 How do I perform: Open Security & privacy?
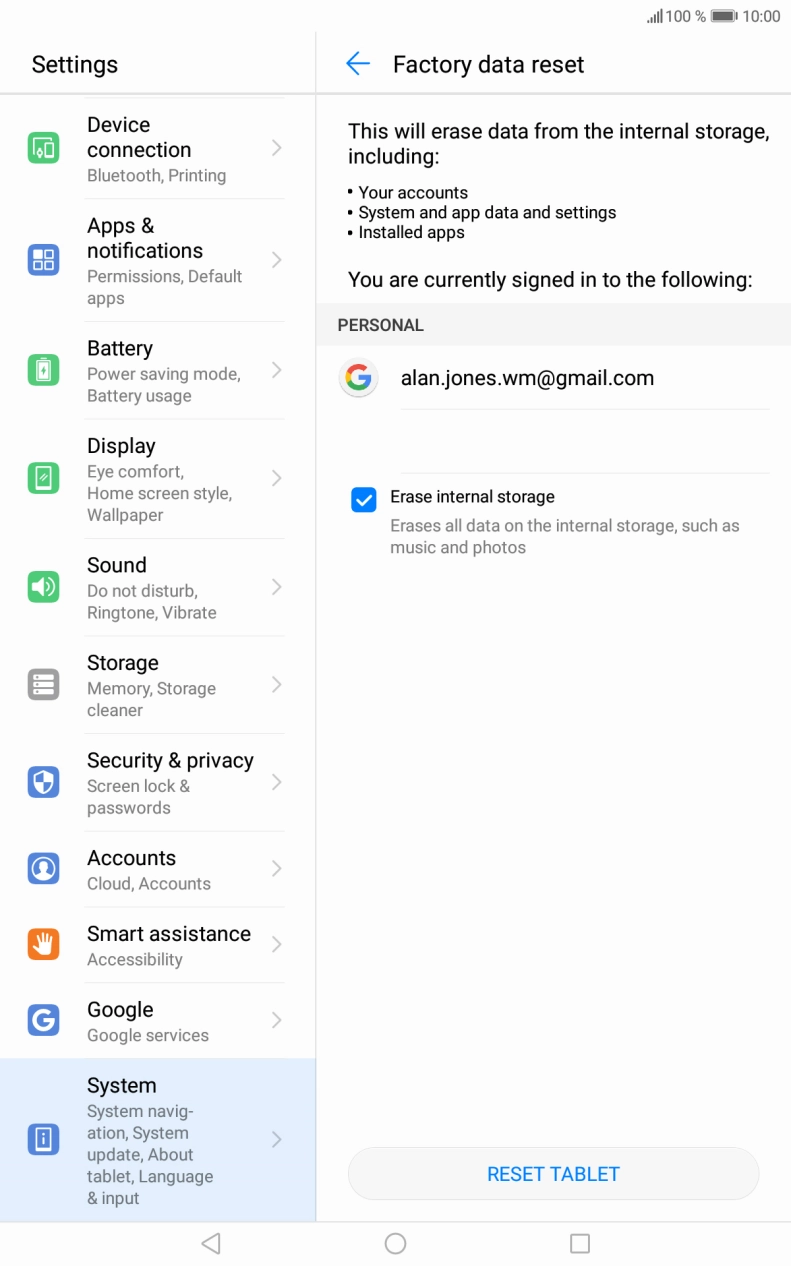coord(158,783)
